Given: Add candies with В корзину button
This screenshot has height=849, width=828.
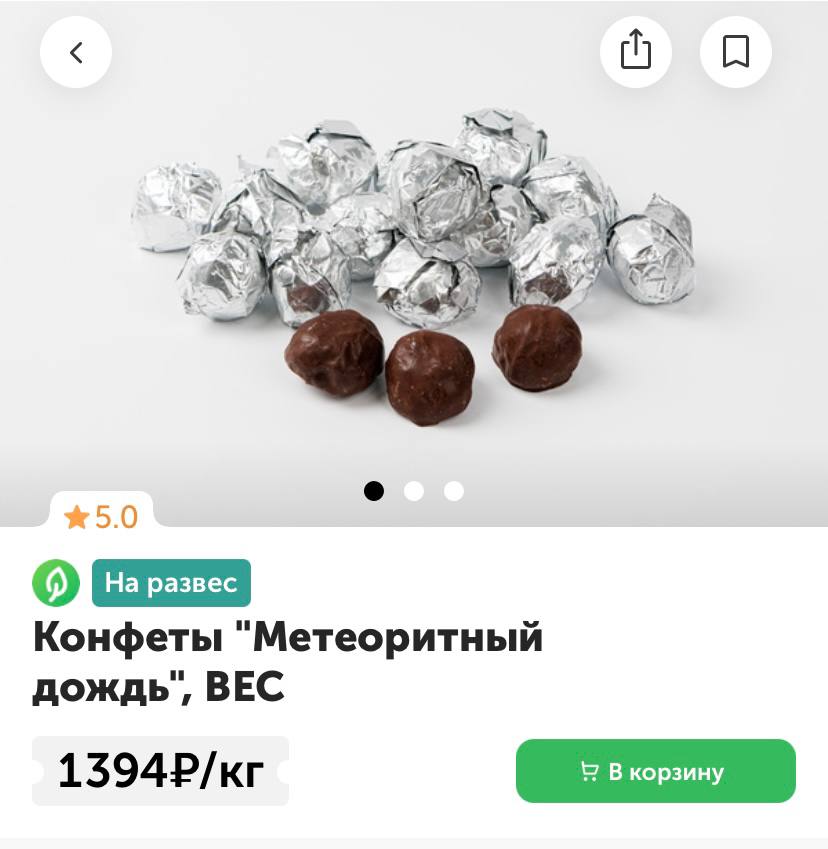Looking at the screenshot, I should [655, 771].
